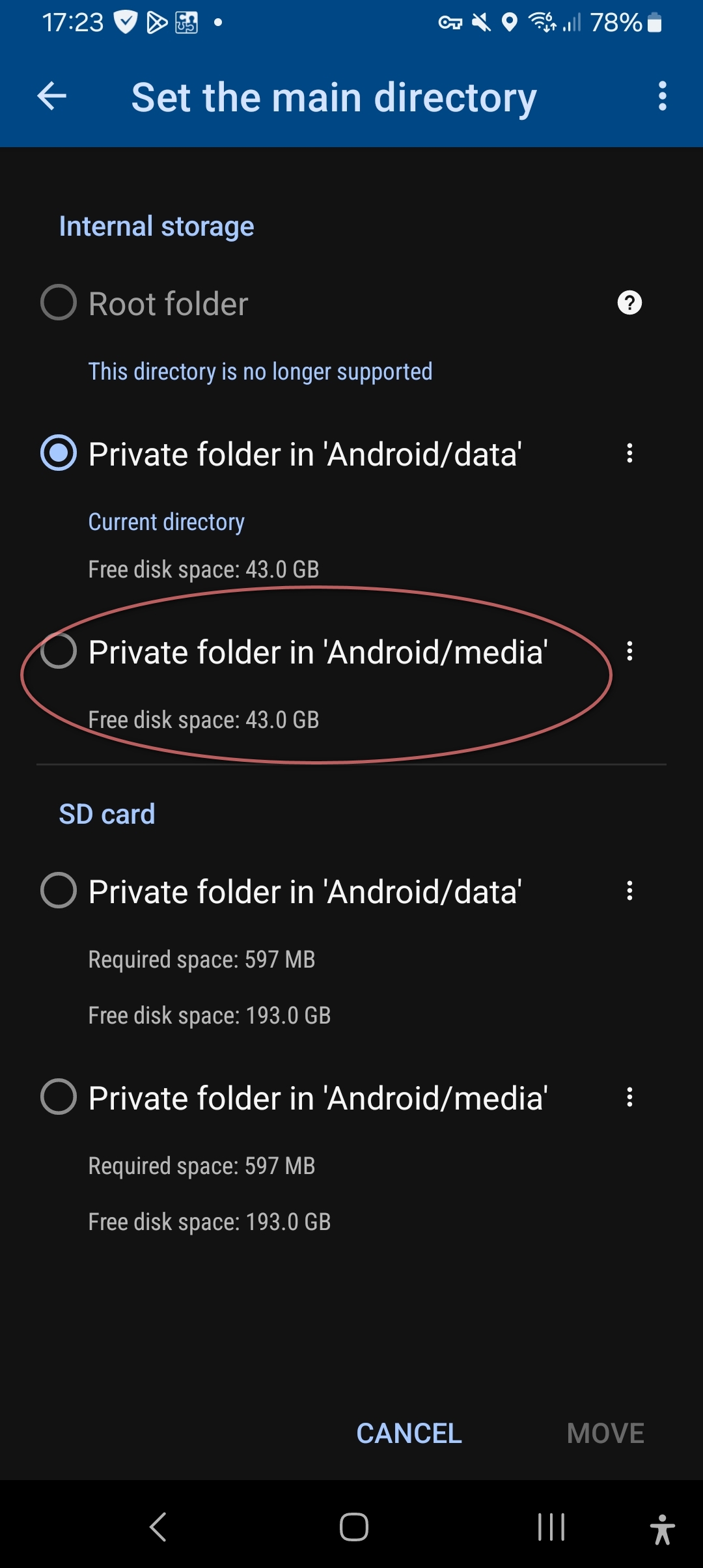The width and height of the screenshot is (703, 1568).
Task: Select internal storage 'Android/data' private folder
Action: (59, 453)
